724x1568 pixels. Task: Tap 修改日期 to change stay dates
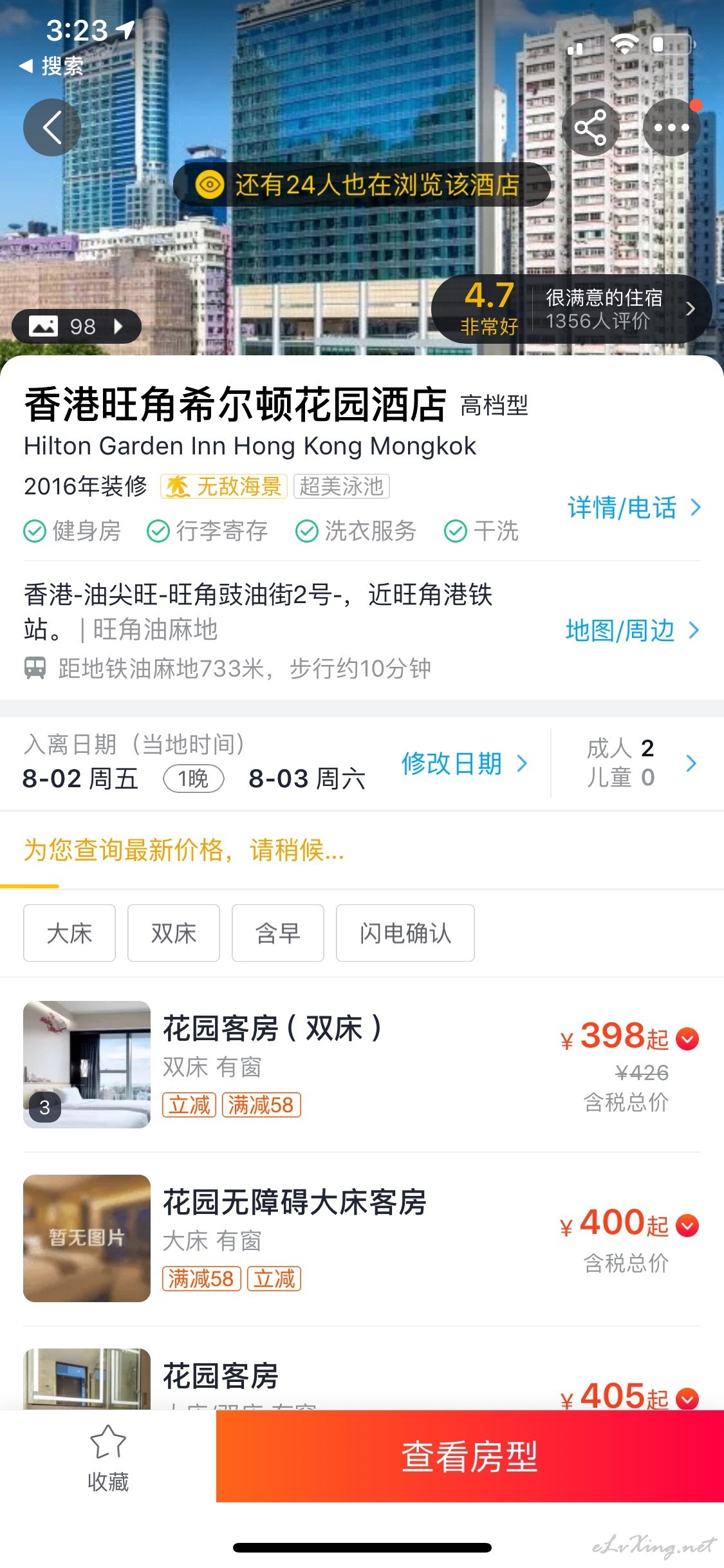tap(464, 763)
